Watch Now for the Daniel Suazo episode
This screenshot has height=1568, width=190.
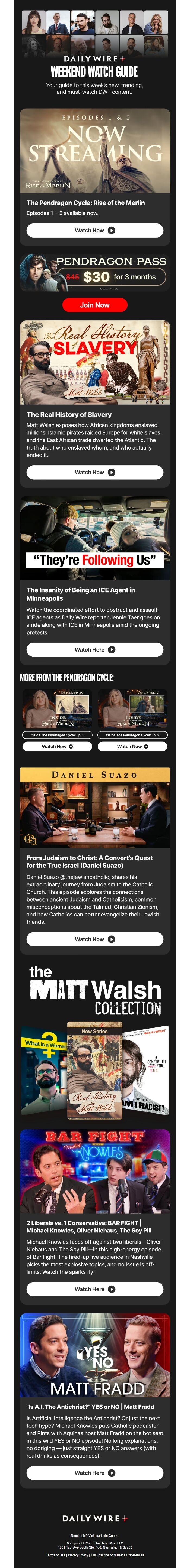click(x=95, y=939)
